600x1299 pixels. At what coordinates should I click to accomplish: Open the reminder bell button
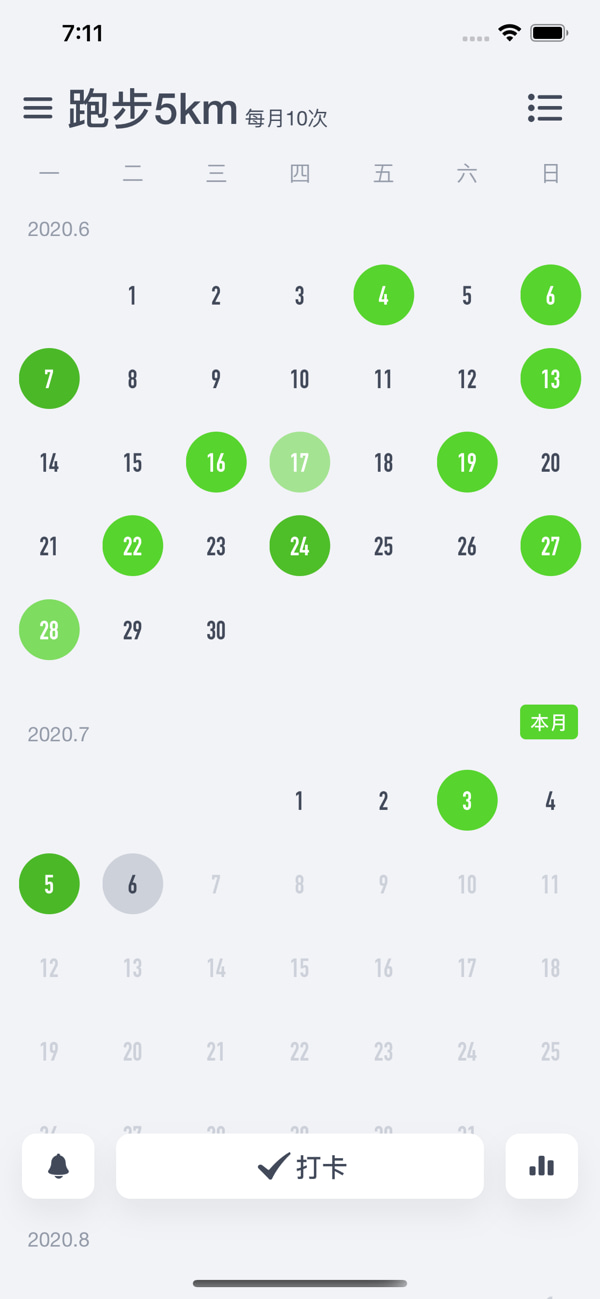click(x=58, y=1166)
